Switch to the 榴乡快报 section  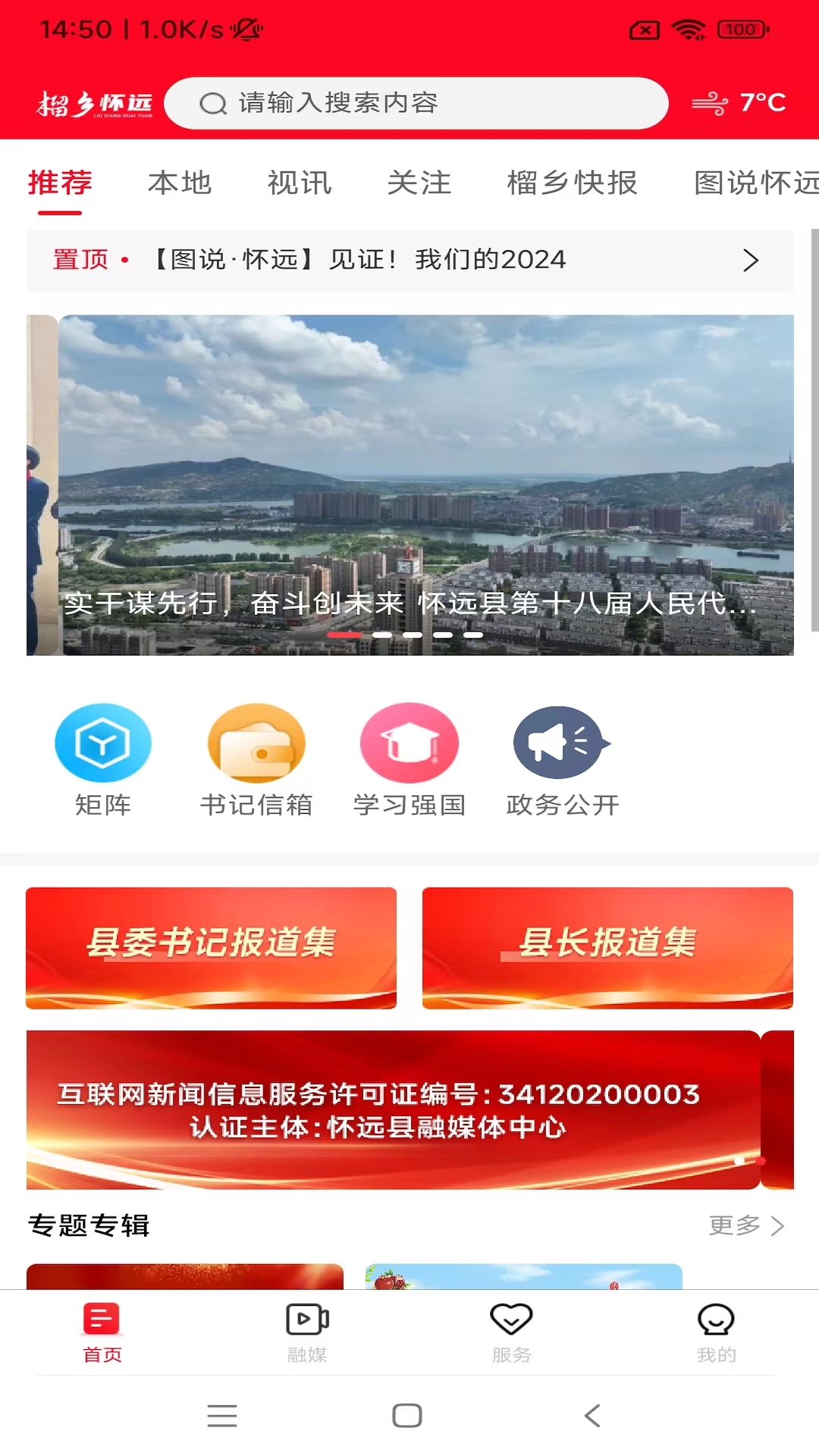[573, 184]
